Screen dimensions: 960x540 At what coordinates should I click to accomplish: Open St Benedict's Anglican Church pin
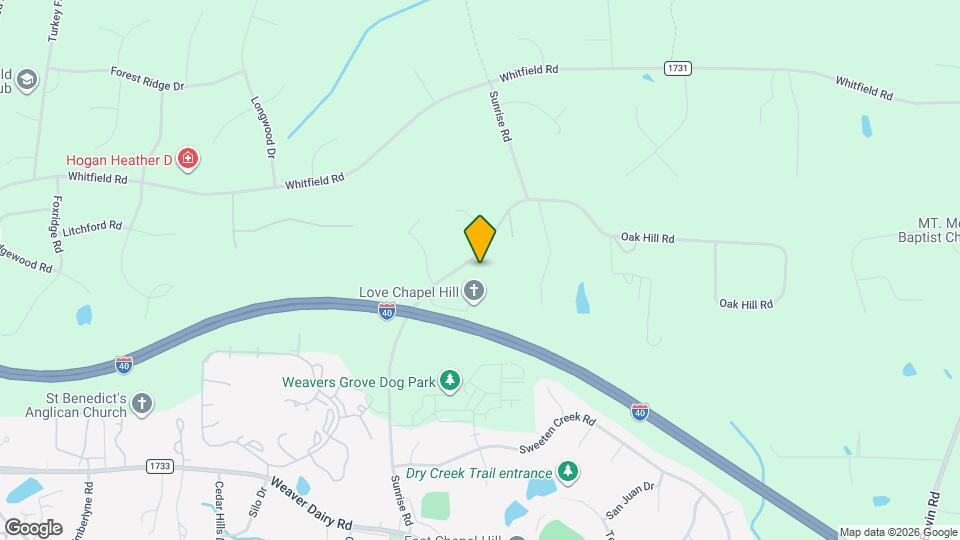tap(142, 404)
